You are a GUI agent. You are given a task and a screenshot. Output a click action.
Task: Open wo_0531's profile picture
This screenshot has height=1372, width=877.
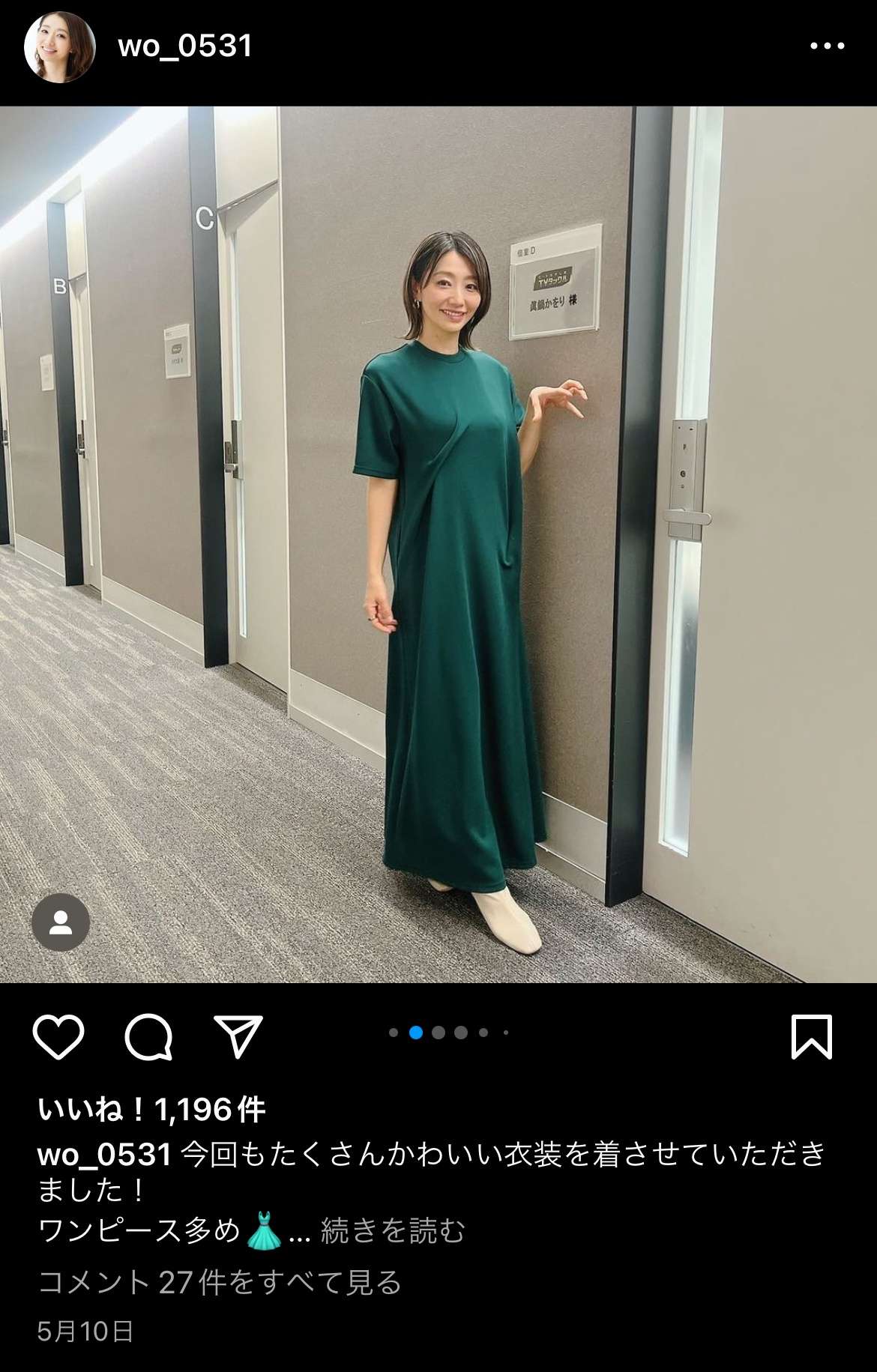click(60, 46)
